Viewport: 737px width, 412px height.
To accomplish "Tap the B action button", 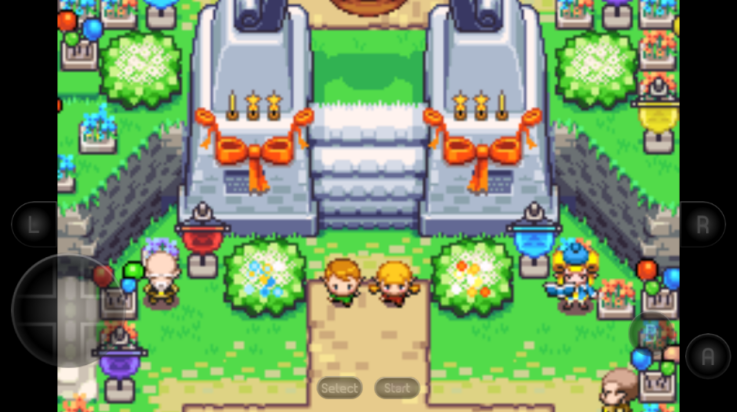I will [650, 332].
